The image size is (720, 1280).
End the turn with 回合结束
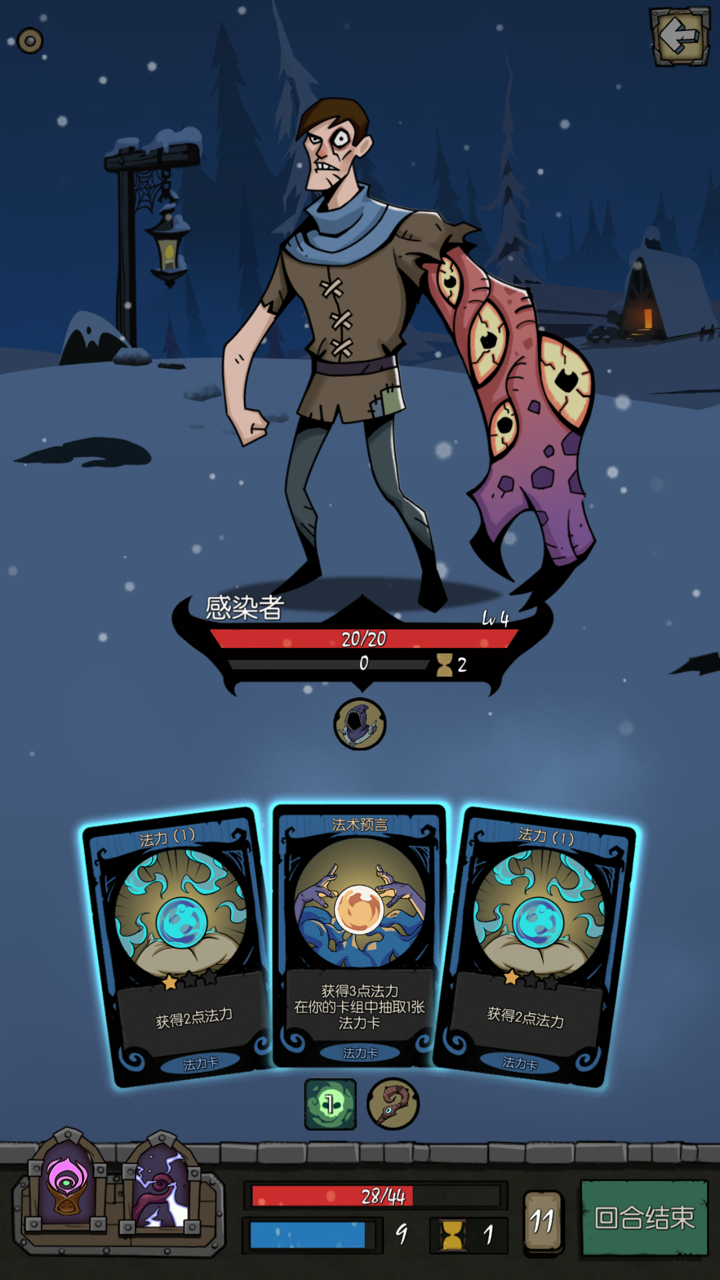(643, 1217)
